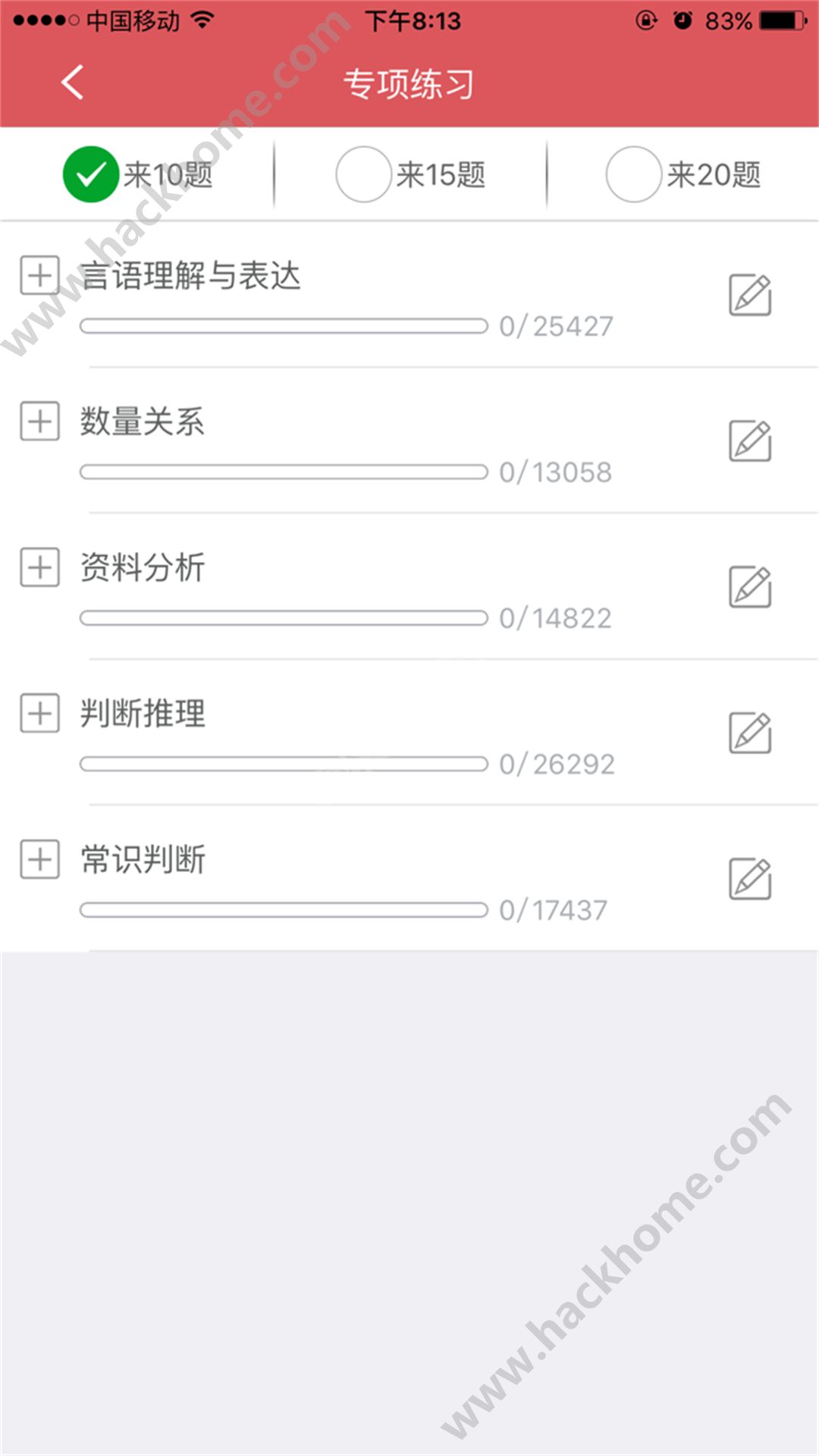
Task: Begin 常识判断 practice with pencil icon
Action: tap(750, 879)
